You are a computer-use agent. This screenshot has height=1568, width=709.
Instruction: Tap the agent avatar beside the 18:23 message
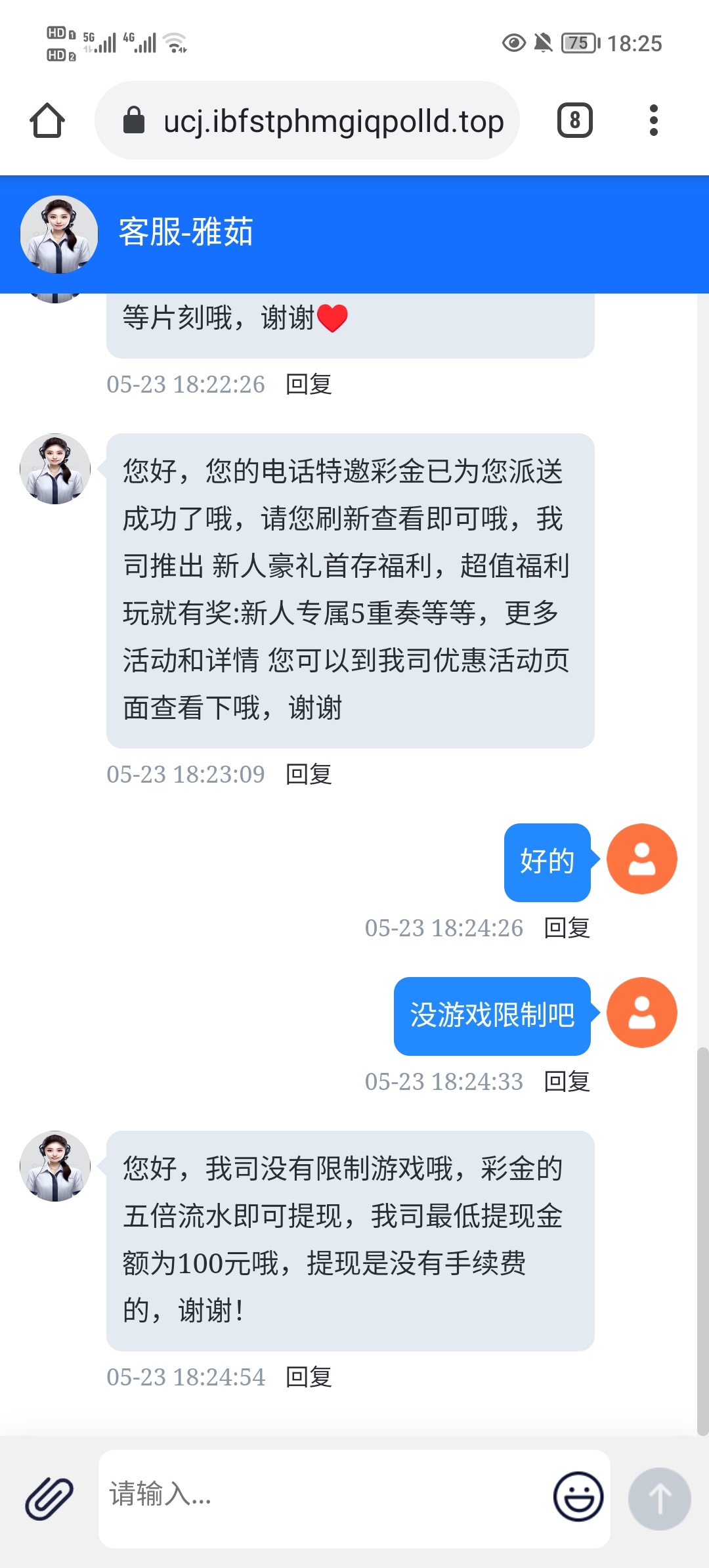tap(55, 469)
